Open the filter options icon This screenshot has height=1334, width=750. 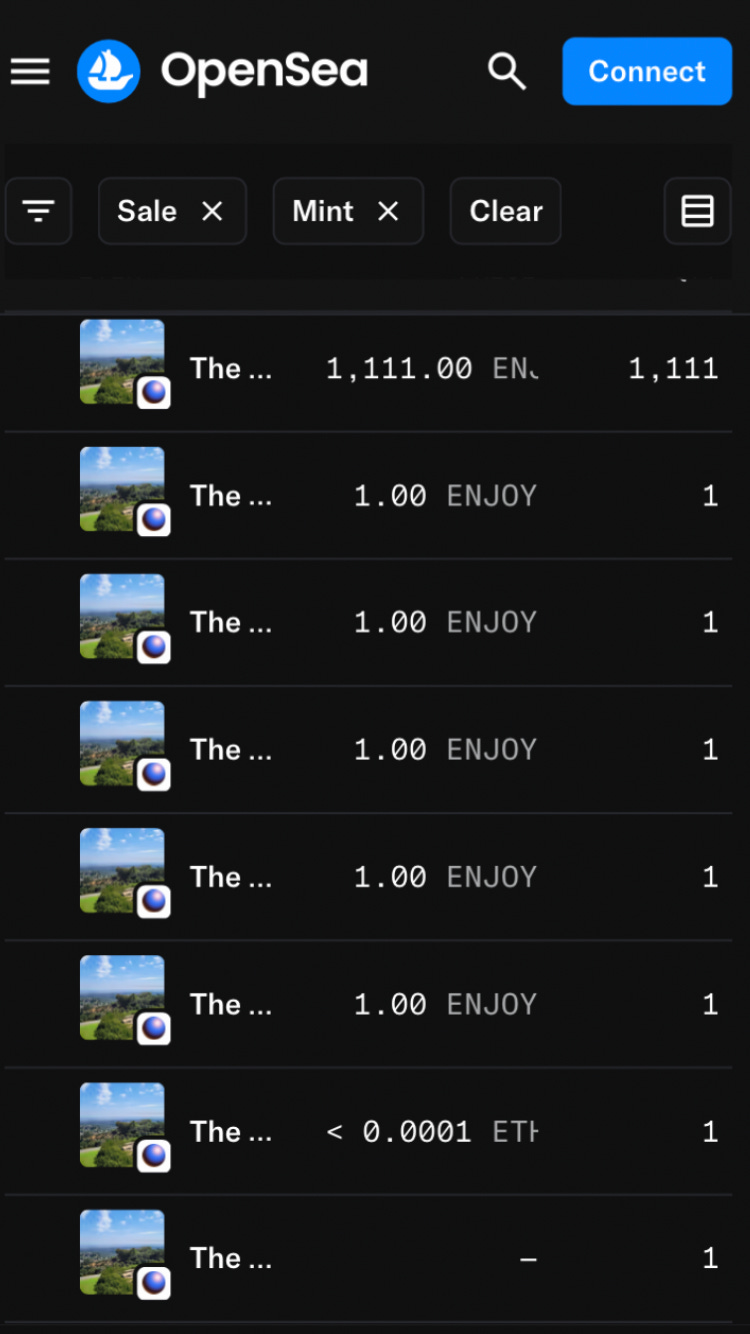[38, 211]
